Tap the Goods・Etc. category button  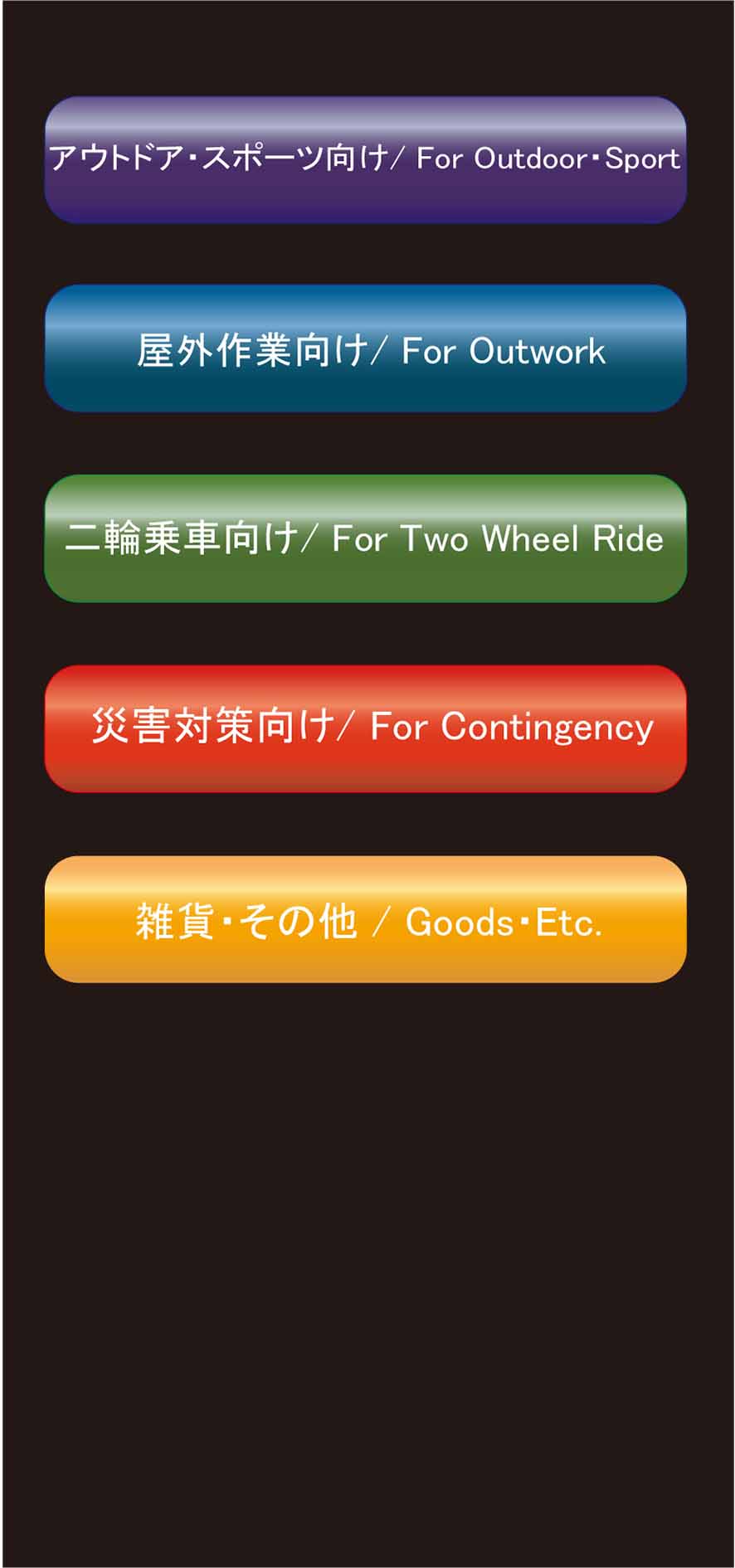pos(365,919)
